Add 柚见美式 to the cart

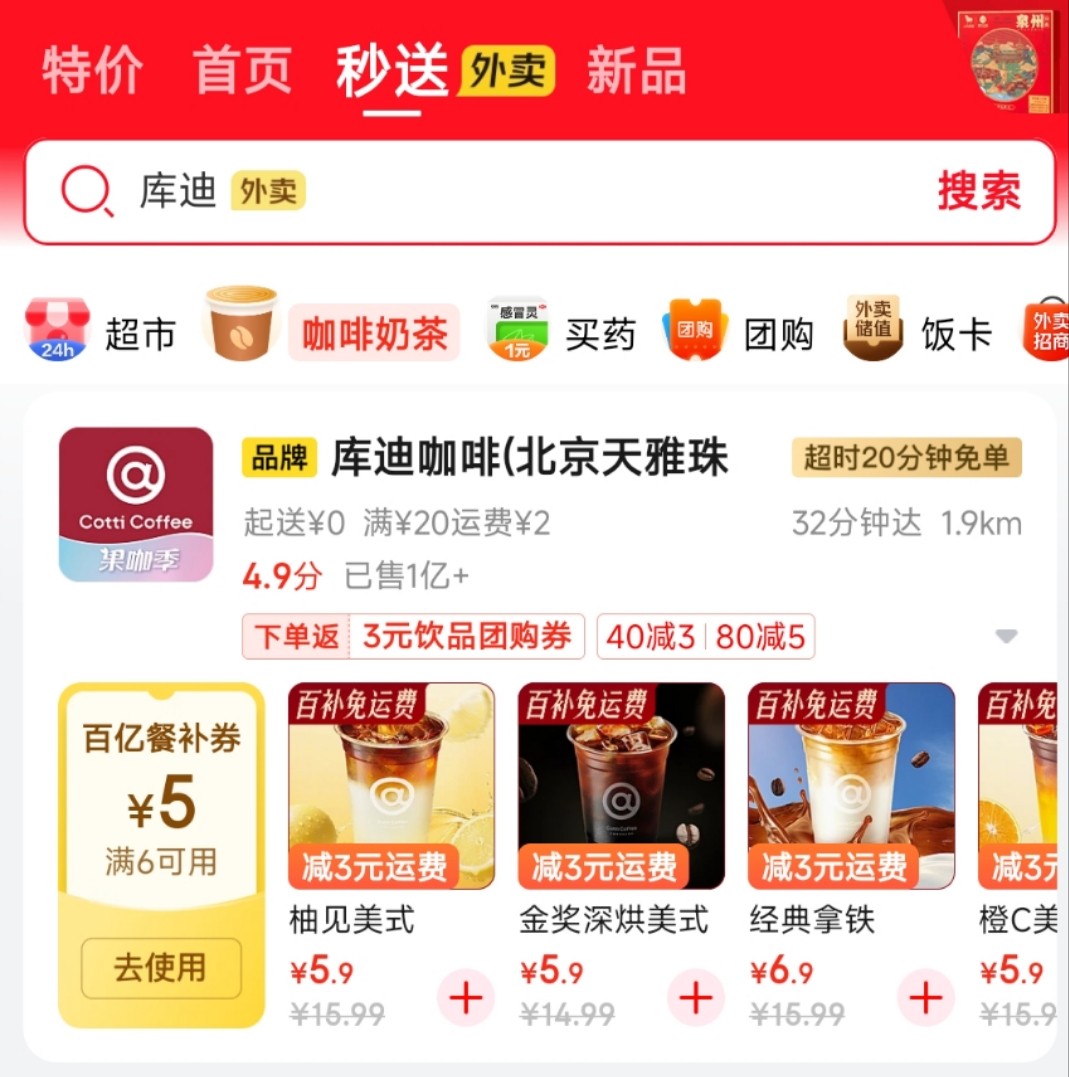click(466, 998)
